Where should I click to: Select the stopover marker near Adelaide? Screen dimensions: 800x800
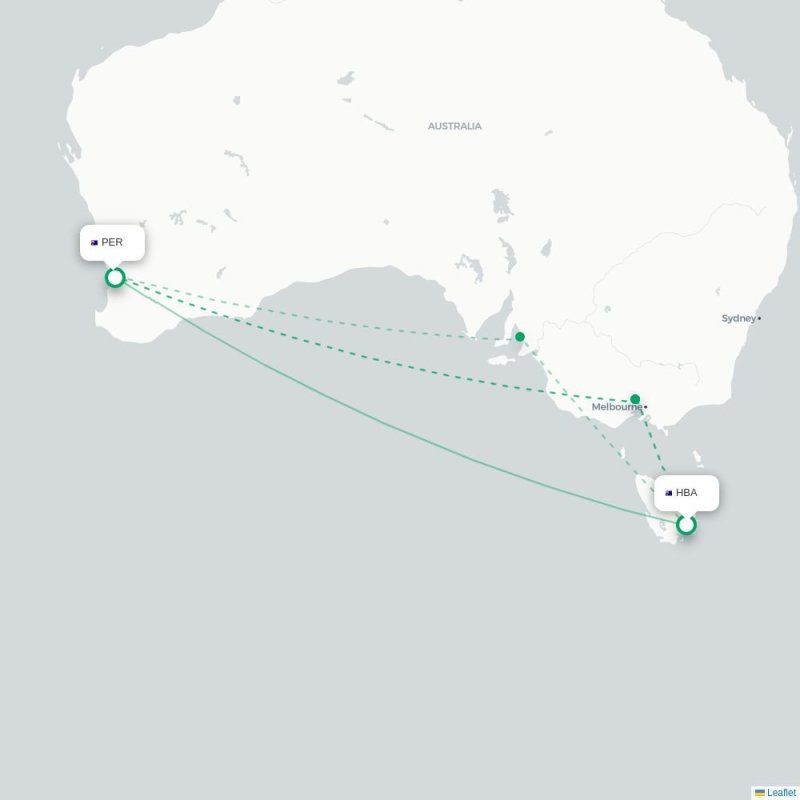pyautogui.click(x=520, y=336)
